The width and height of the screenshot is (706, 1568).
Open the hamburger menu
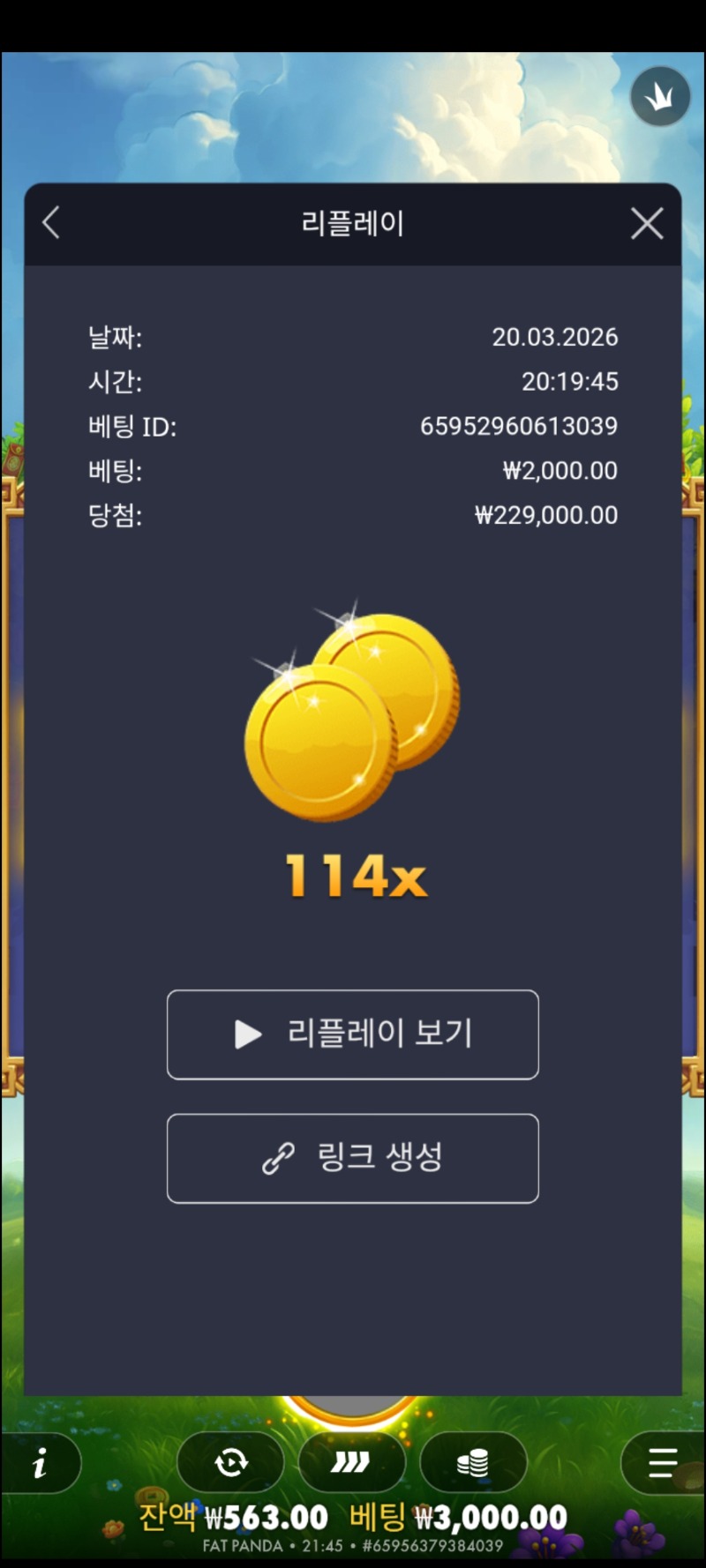coord(662,1464)
